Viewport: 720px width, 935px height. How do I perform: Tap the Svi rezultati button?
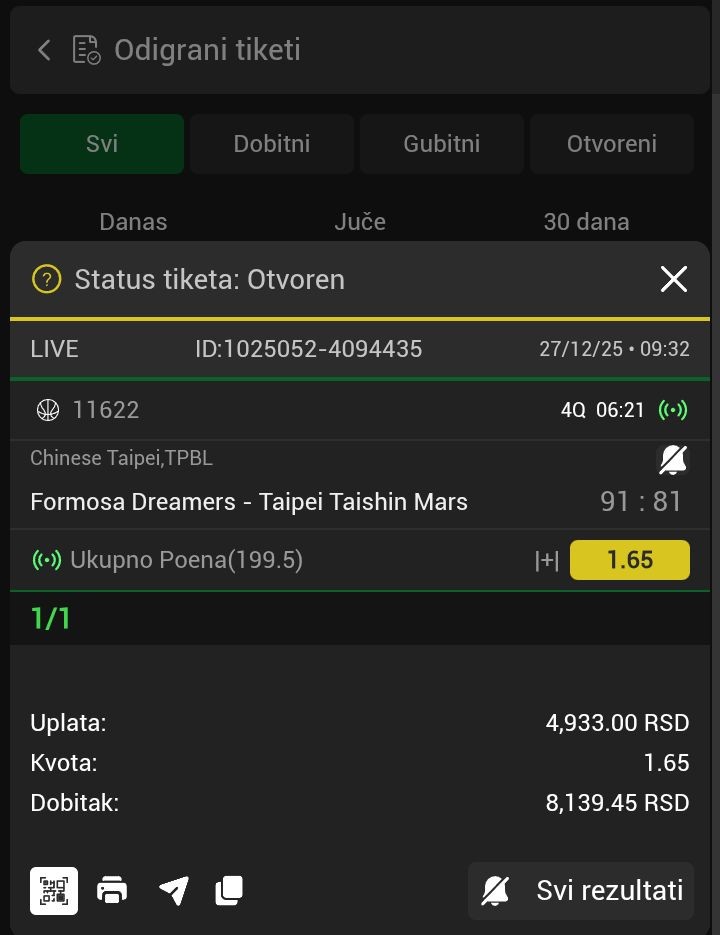(581, 891)
